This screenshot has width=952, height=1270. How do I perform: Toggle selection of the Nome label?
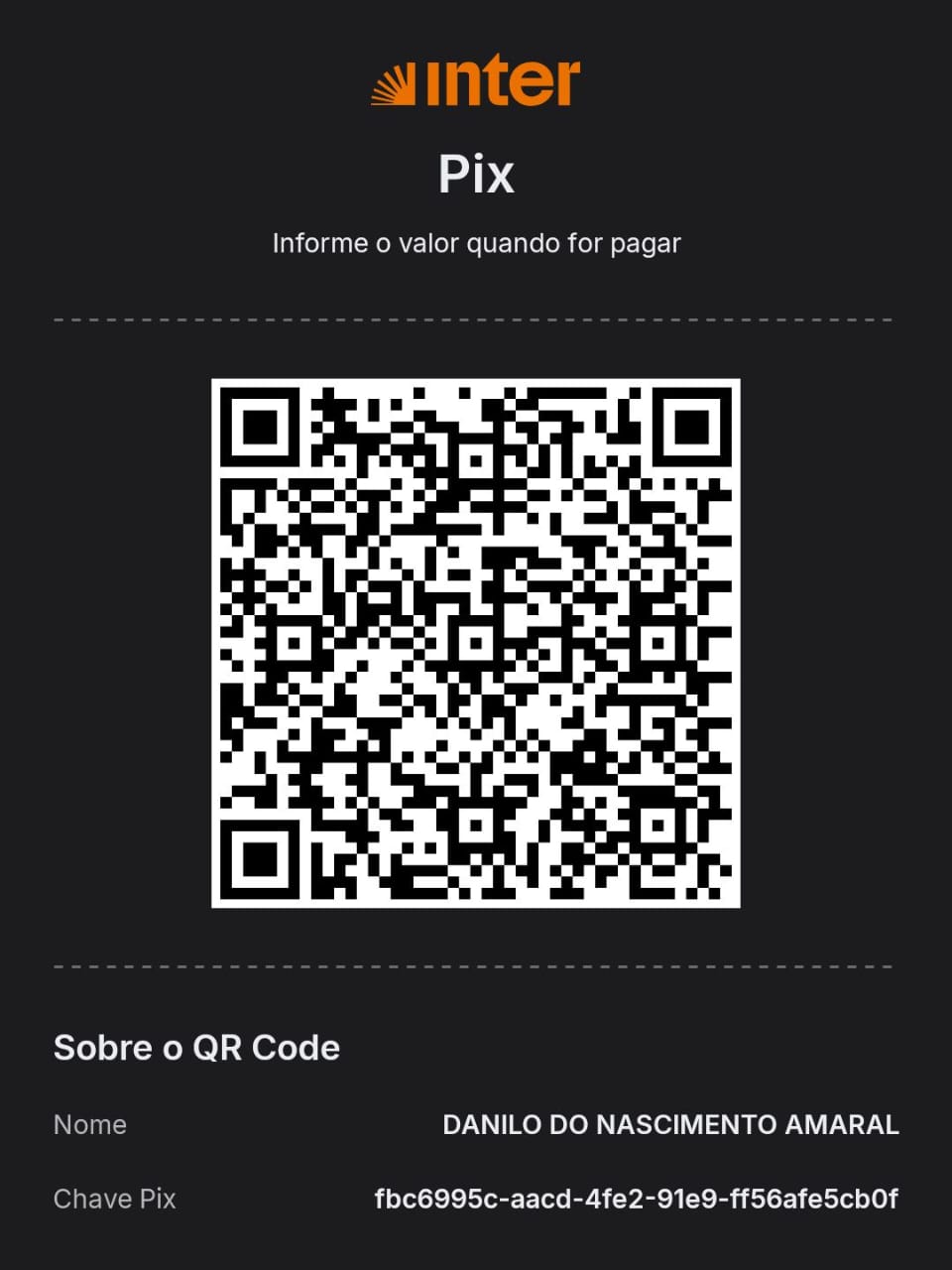(x=90, y=1124)
